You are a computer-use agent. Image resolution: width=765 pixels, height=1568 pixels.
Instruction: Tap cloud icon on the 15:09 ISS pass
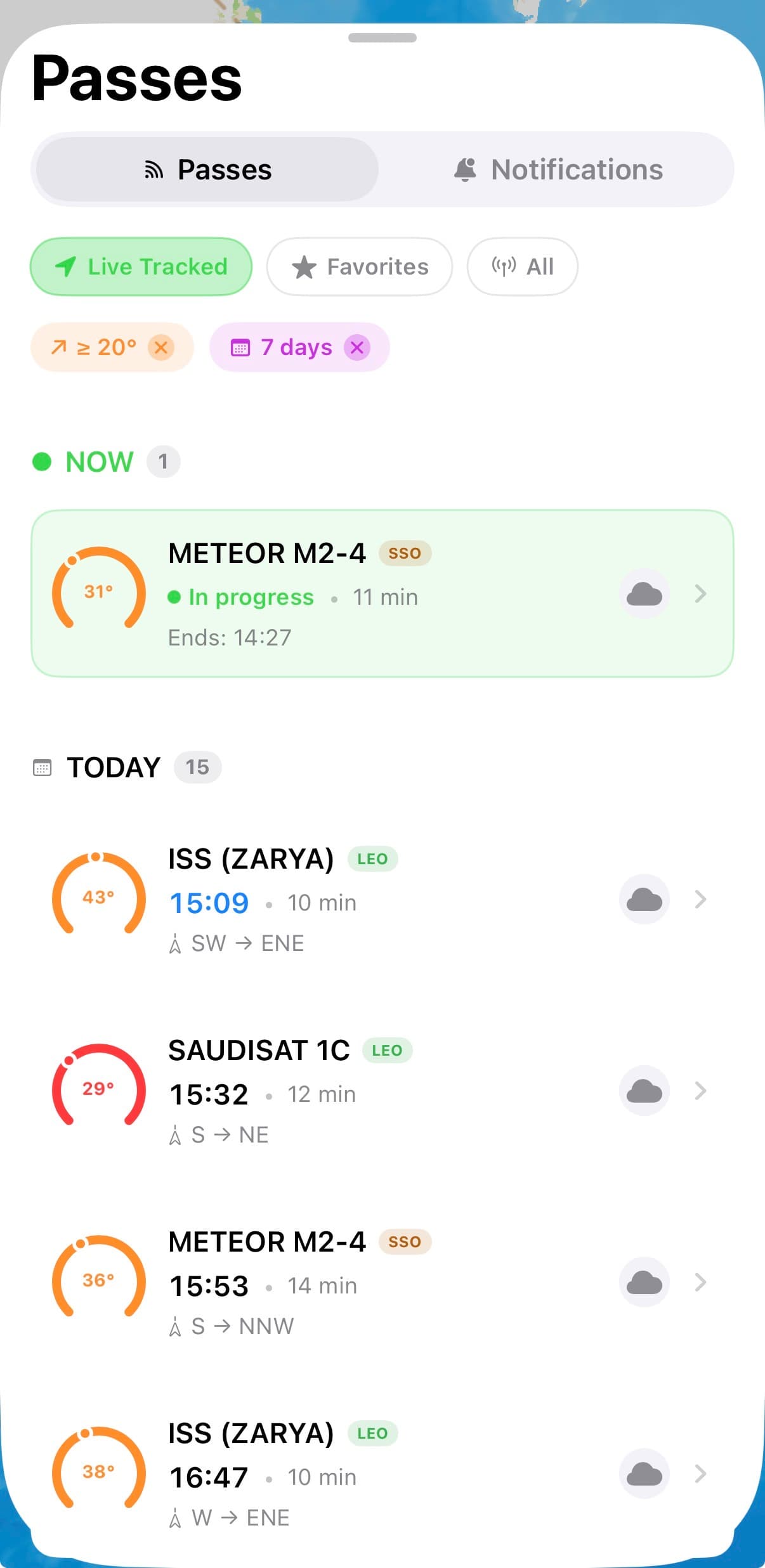pyautogui.click(x=644, y=900)
